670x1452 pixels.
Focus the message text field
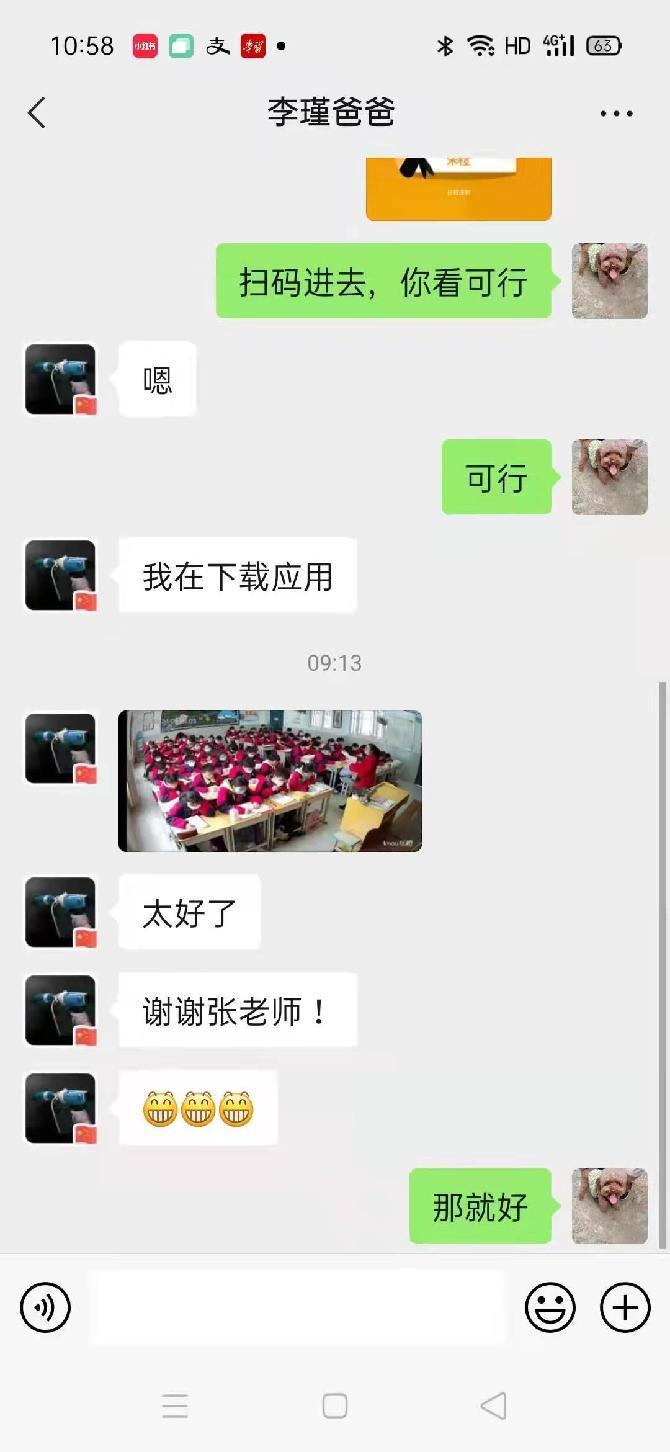(298, 1308)
